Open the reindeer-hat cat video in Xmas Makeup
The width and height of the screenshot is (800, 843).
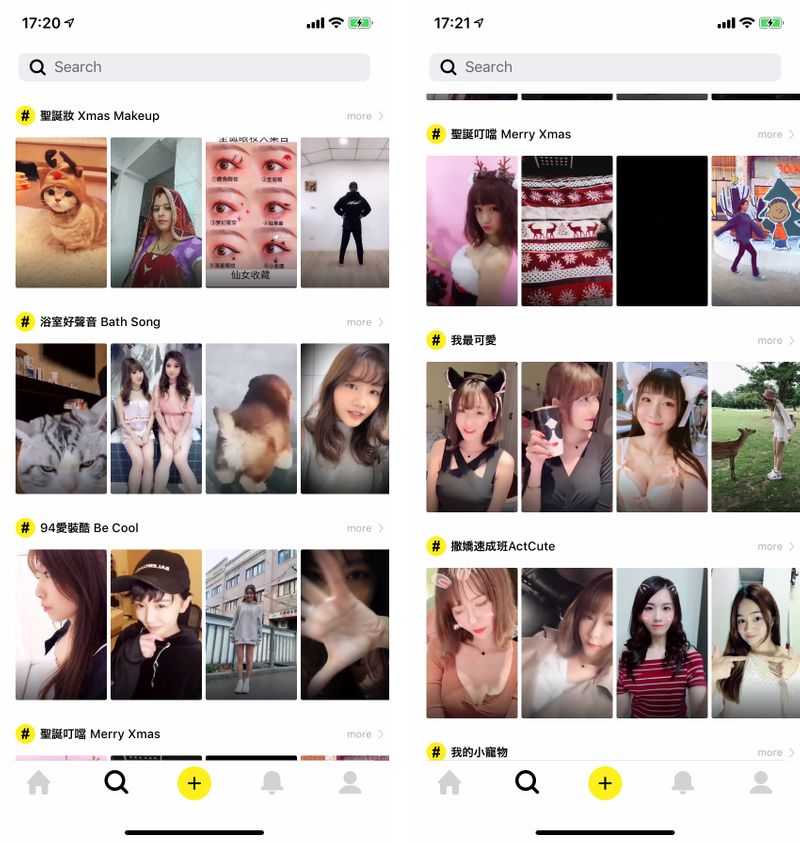pos(61,213)
